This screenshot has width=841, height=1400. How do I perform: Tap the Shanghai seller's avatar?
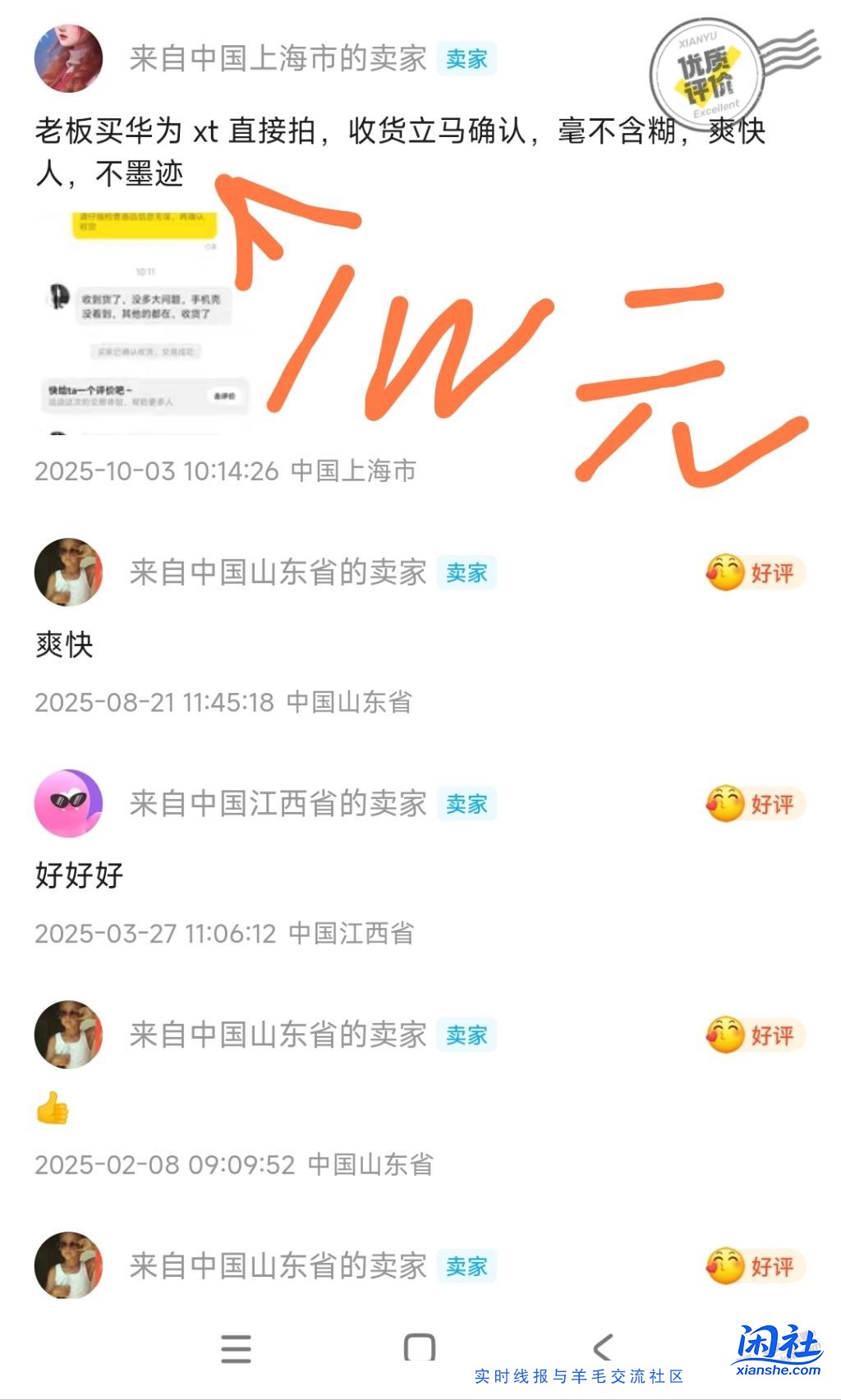tap(70, 59)
